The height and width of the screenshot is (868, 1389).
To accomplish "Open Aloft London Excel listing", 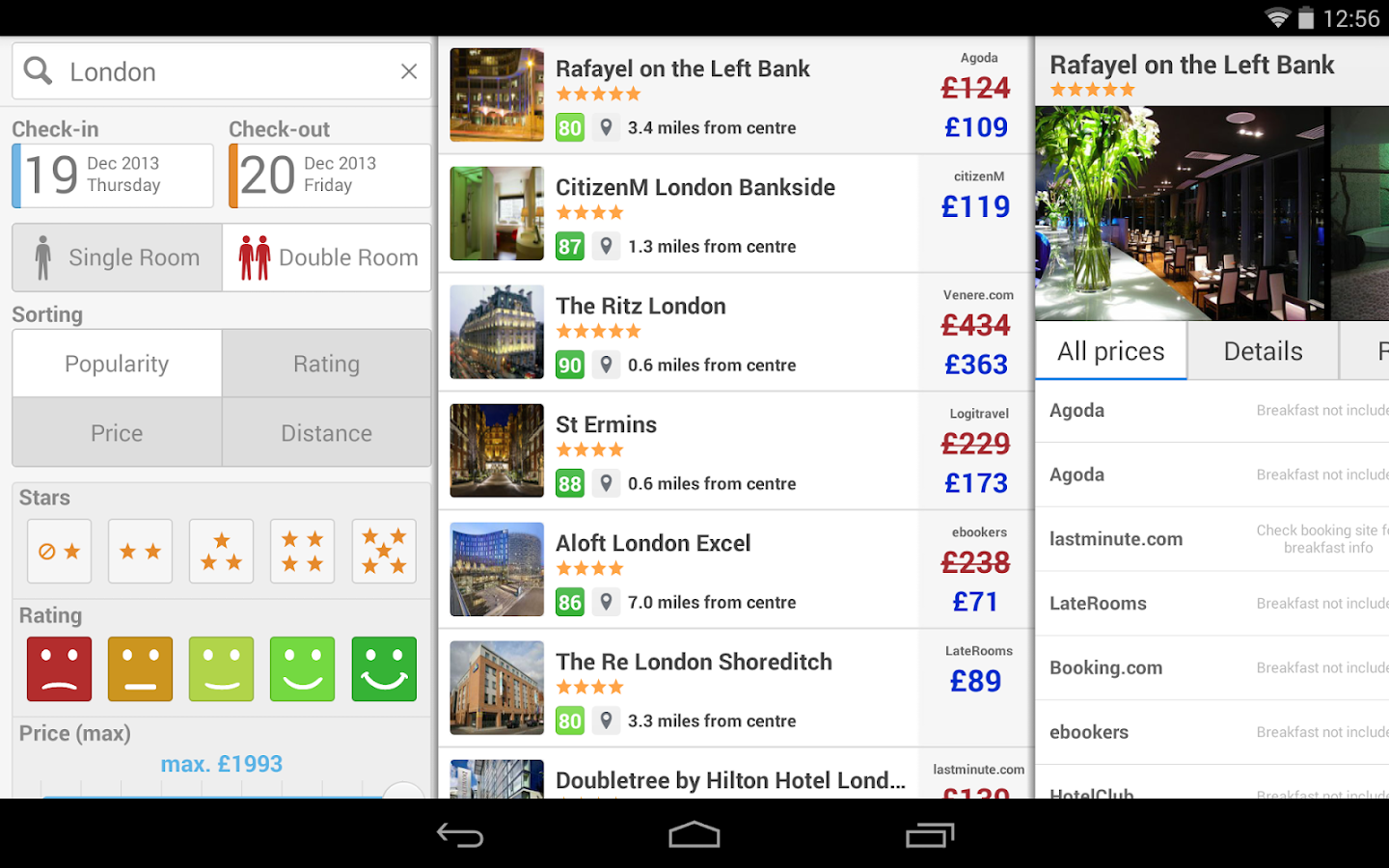I will coord(675,569).
